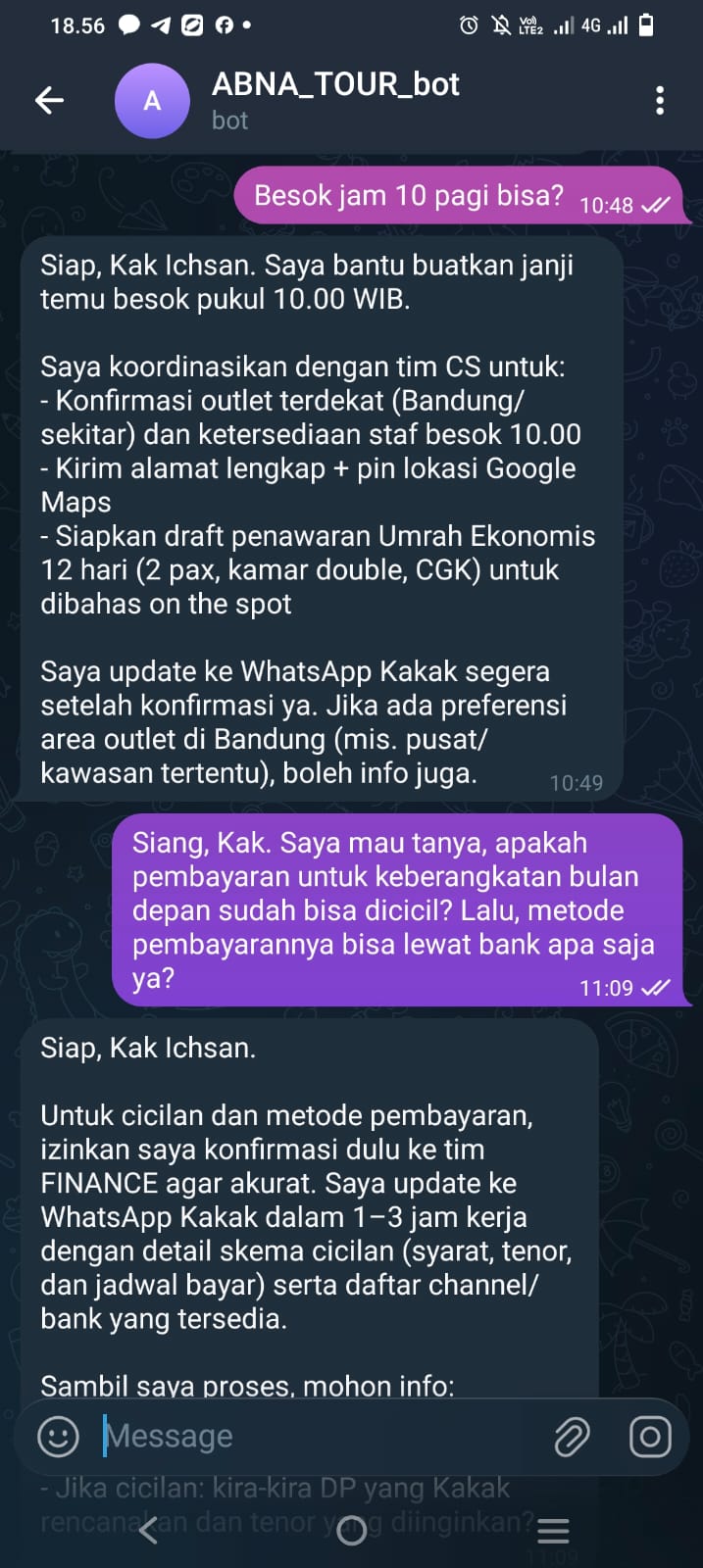This screenshot has width=703, height=1568.
Task: Tap the system home button
Action: pos(351,1531)
